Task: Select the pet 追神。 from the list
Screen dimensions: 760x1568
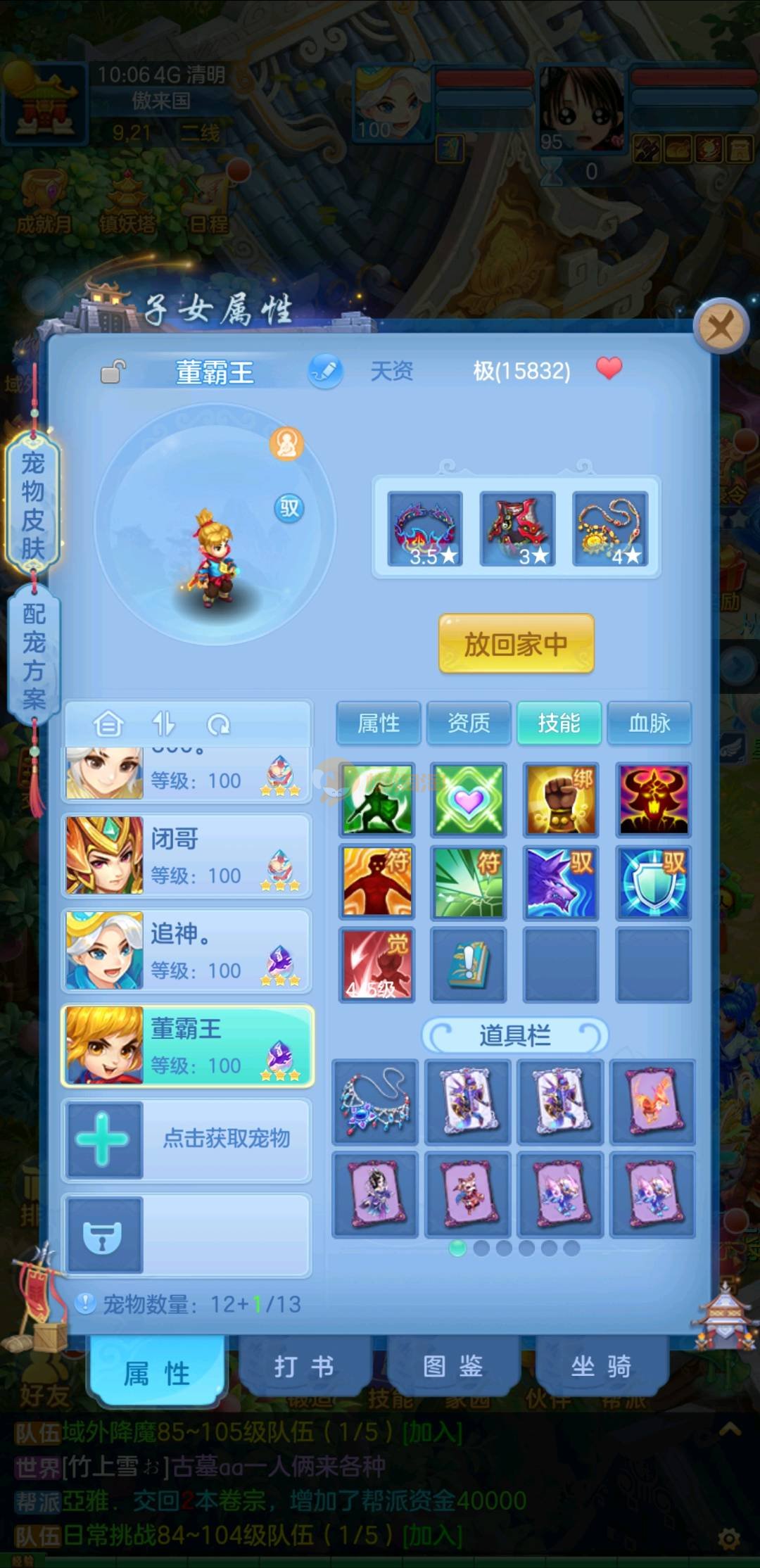Action: pos(187,950)
